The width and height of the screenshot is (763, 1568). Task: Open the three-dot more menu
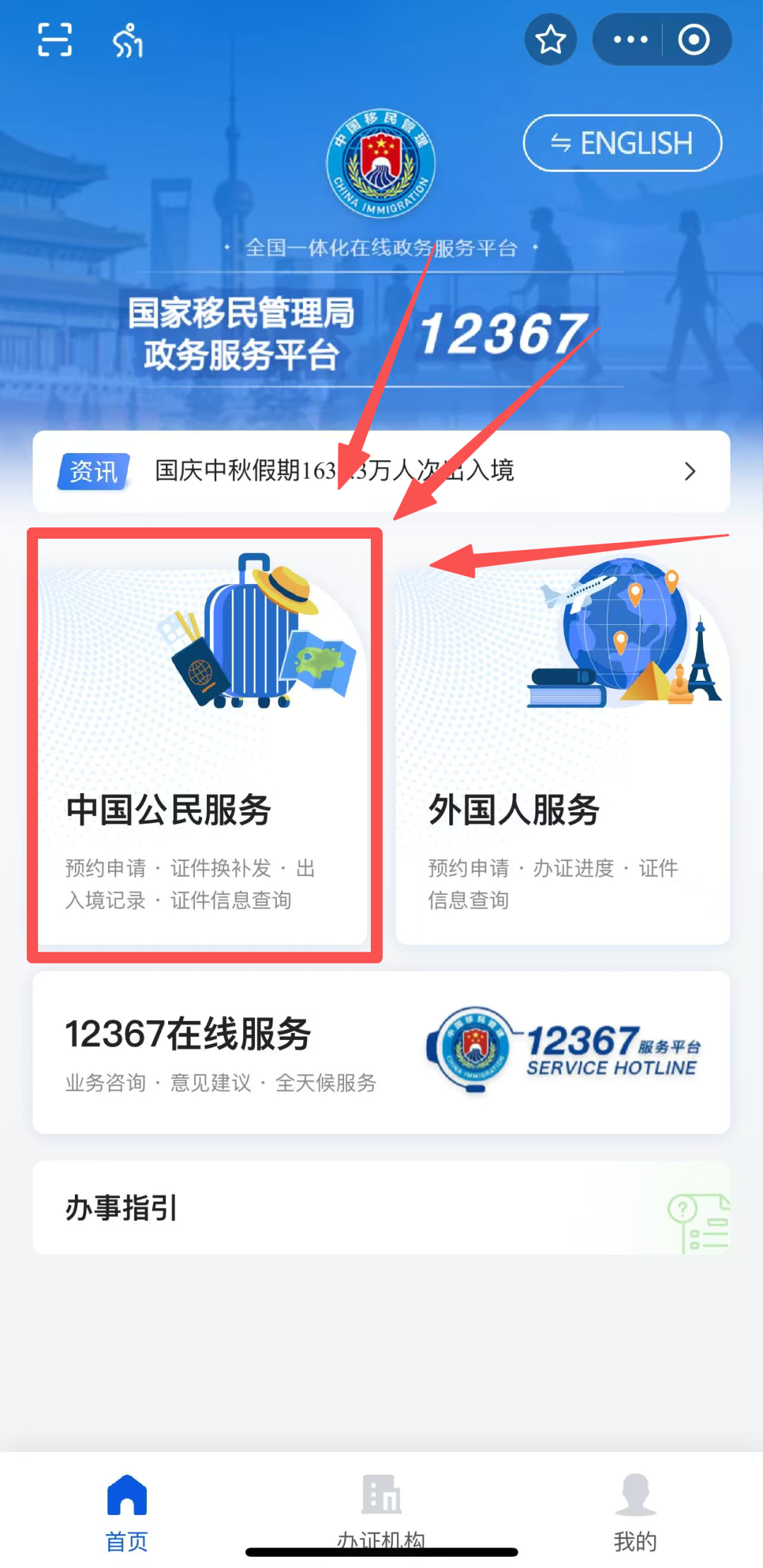[630, 40]
